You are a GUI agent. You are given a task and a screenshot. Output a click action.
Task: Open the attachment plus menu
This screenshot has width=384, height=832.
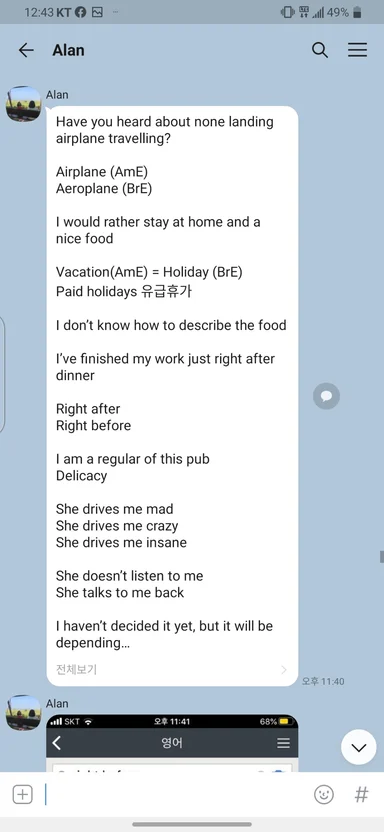point(22,794)
